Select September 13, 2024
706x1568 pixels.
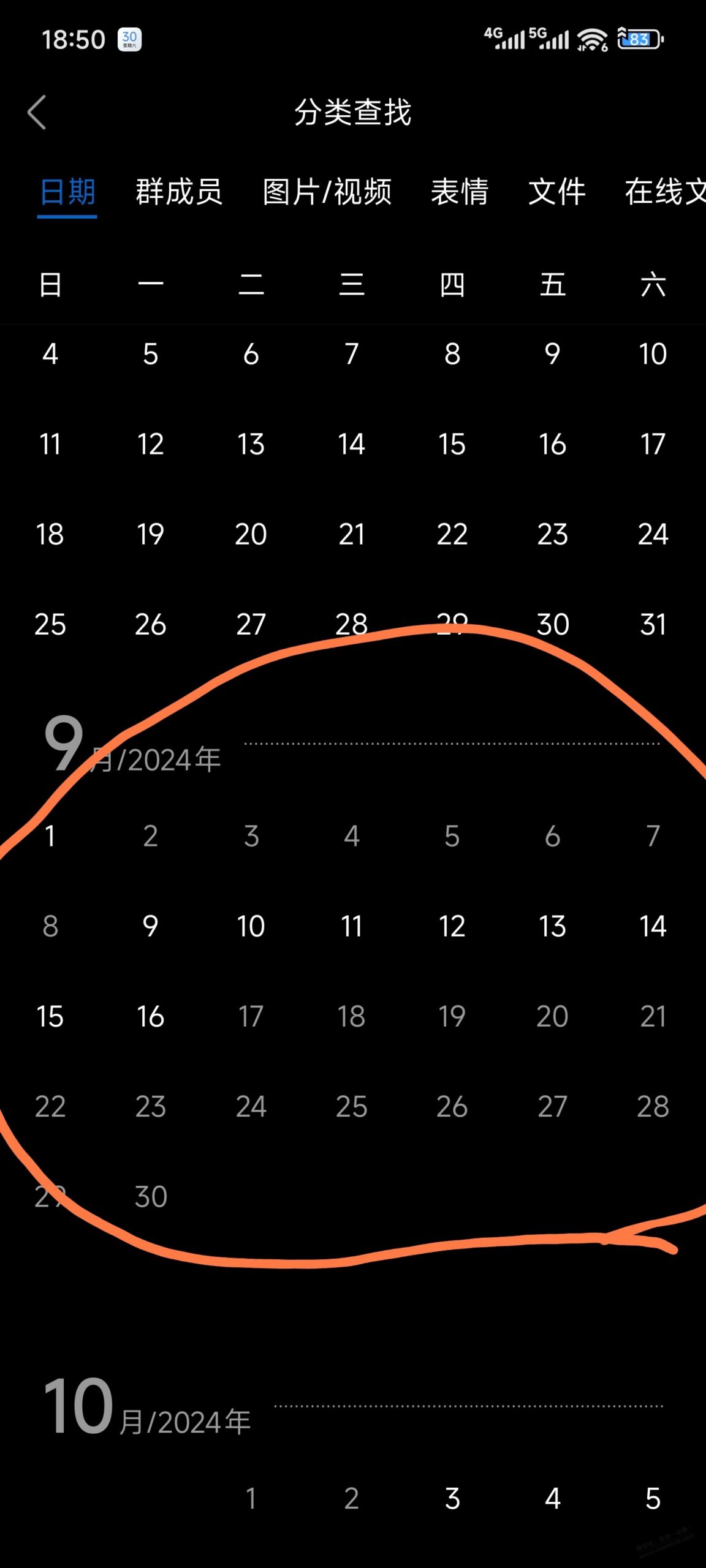553,926
